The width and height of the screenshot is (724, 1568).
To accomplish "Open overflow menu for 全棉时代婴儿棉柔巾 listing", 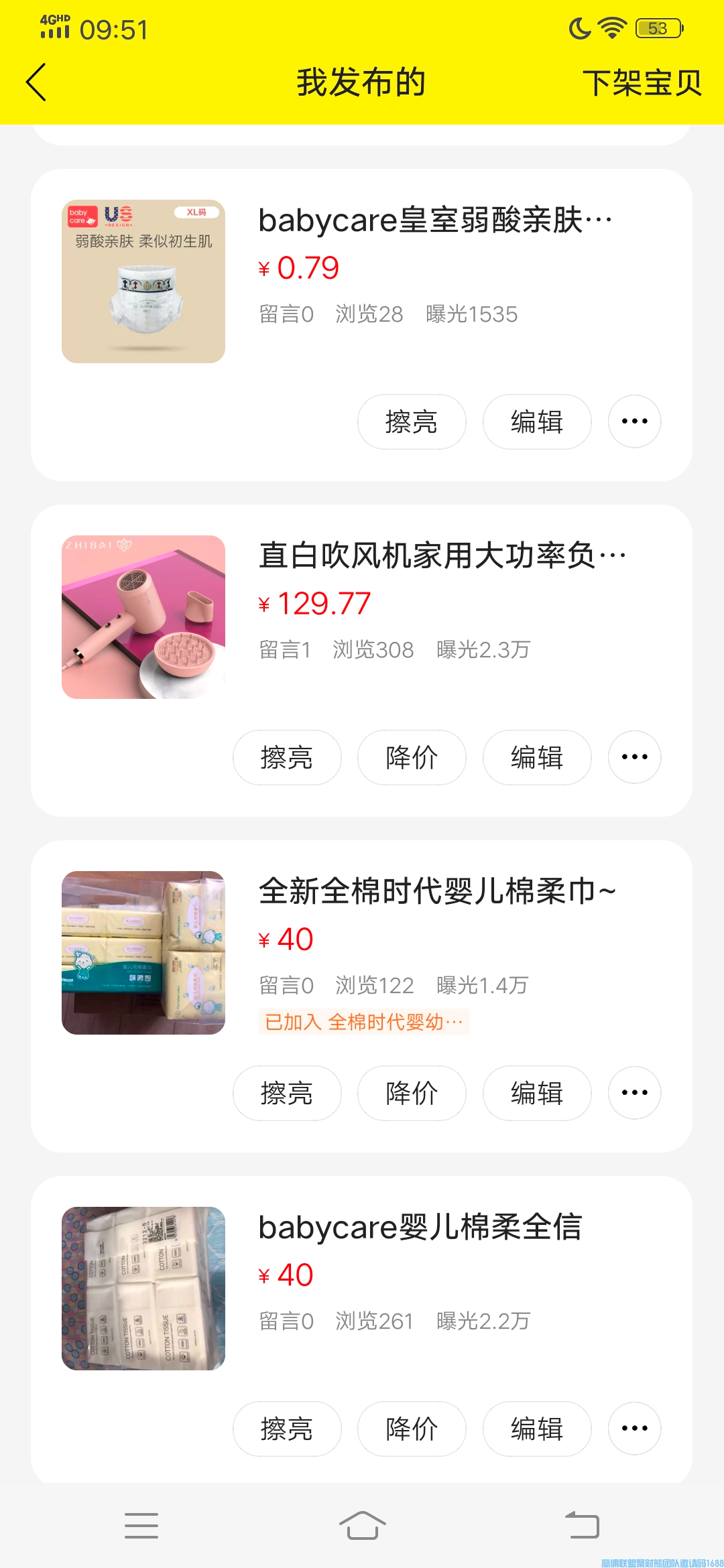I will 634,1093.
